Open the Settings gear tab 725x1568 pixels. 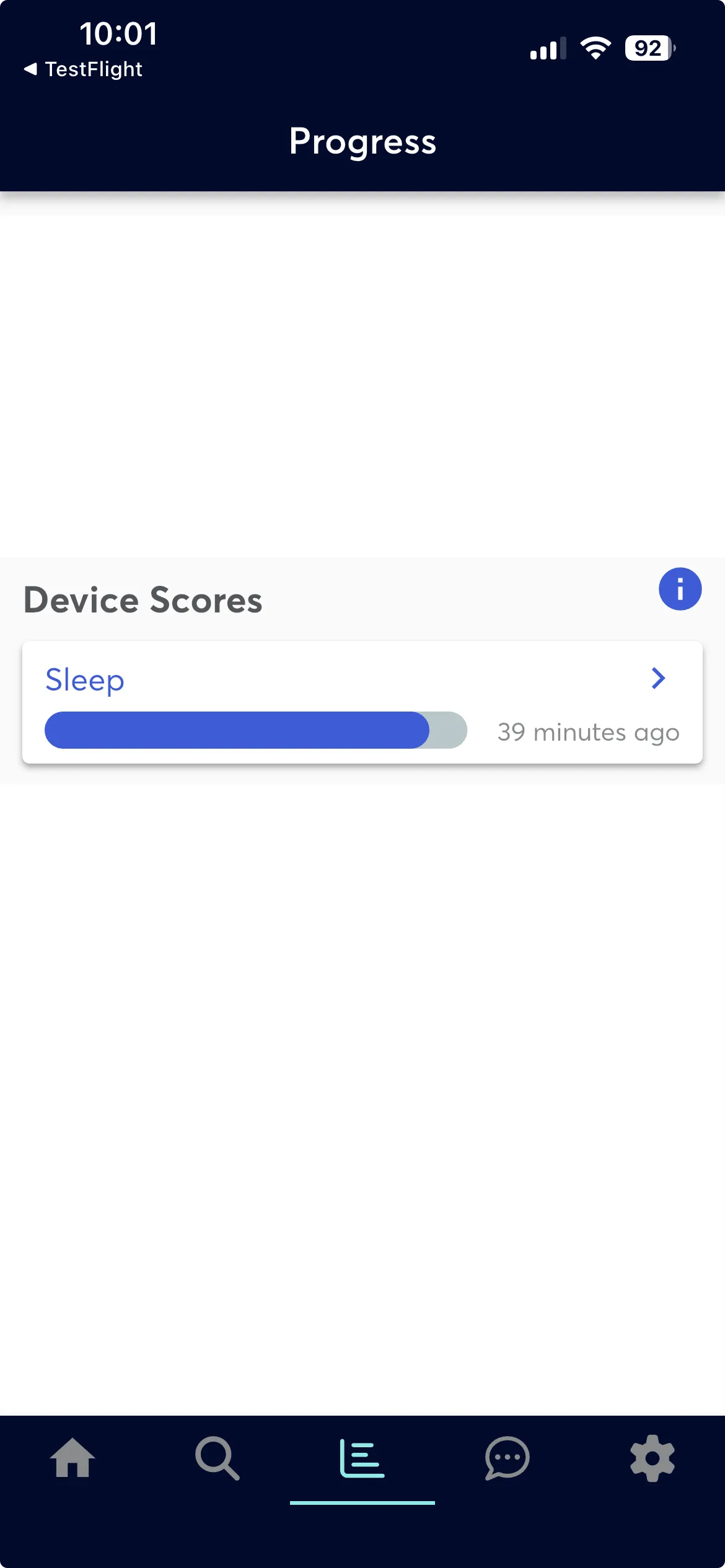pyautogui.click(x=652, y=1458)
